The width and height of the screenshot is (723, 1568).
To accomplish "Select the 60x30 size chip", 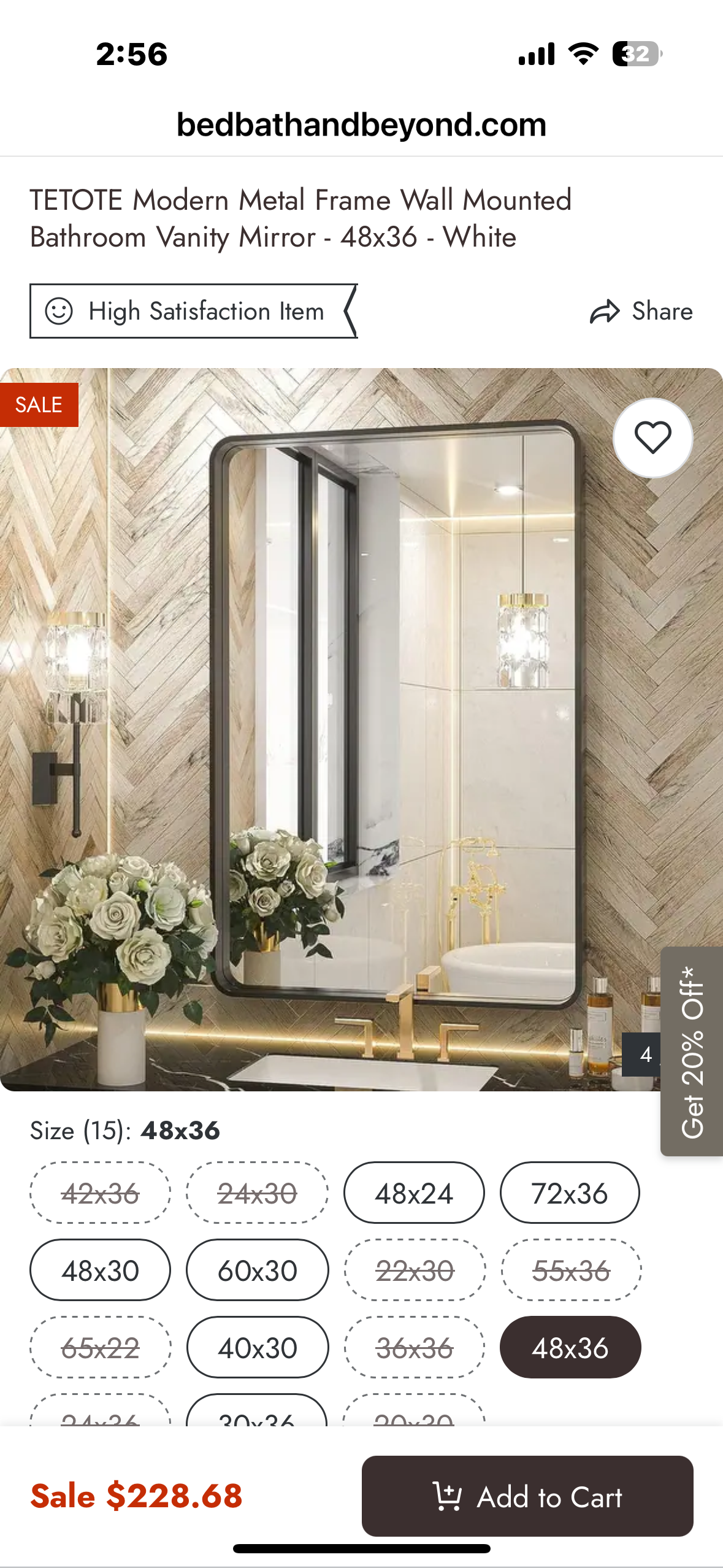I will coord(257,1270).
